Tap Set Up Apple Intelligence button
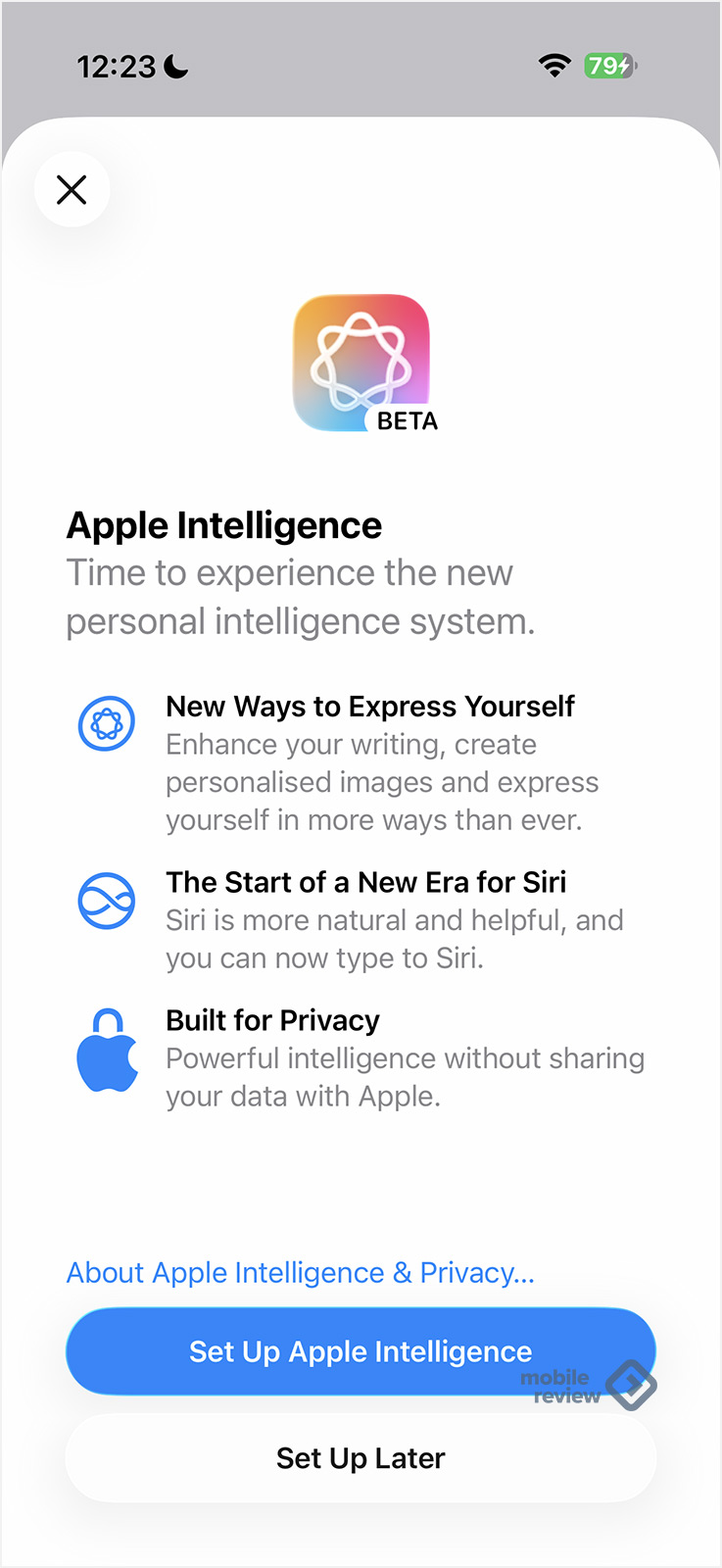This screenshot has width=722, height=1568. (360, 1351)
